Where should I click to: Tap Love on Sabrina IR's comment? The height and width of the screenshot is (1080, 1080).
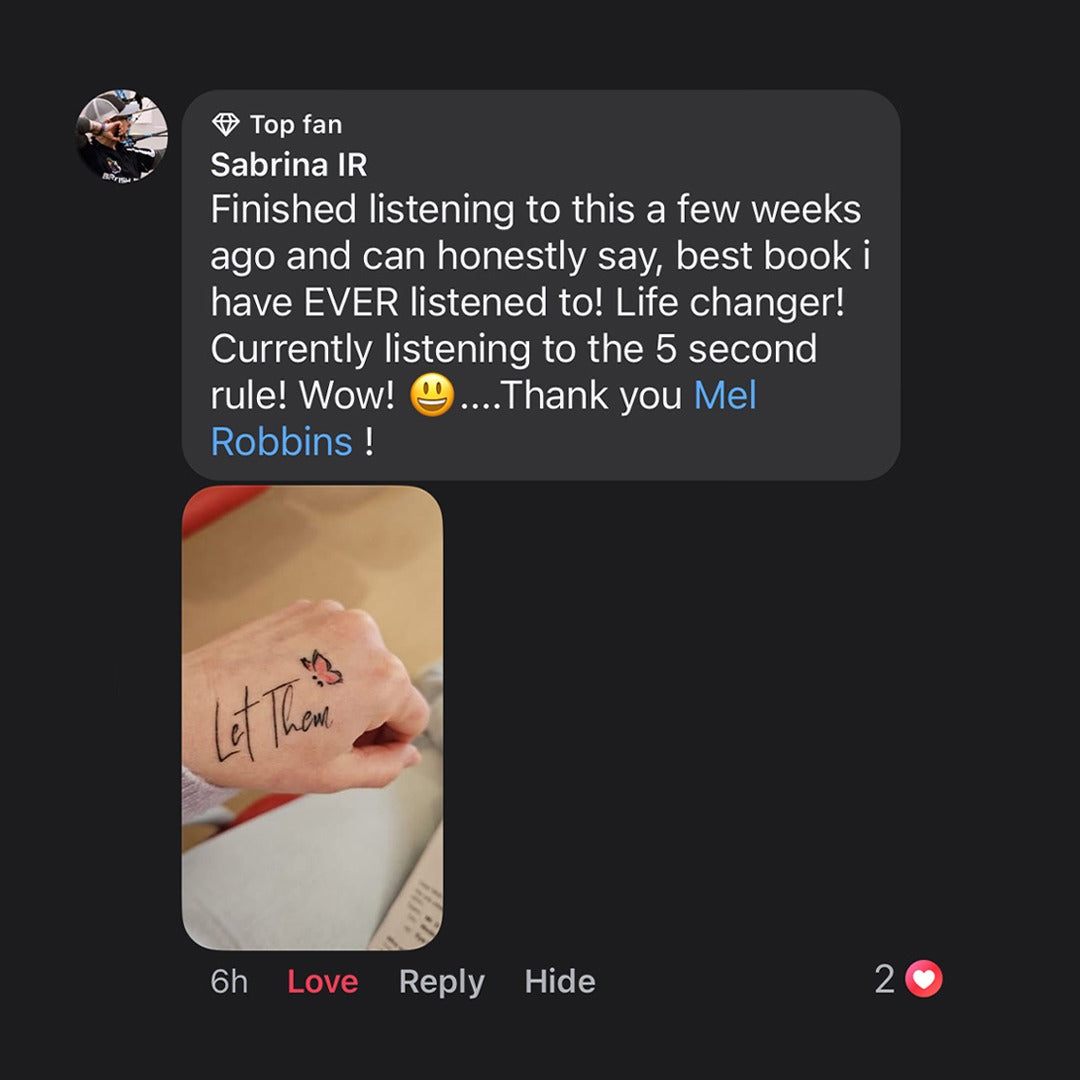pos(322,982)
